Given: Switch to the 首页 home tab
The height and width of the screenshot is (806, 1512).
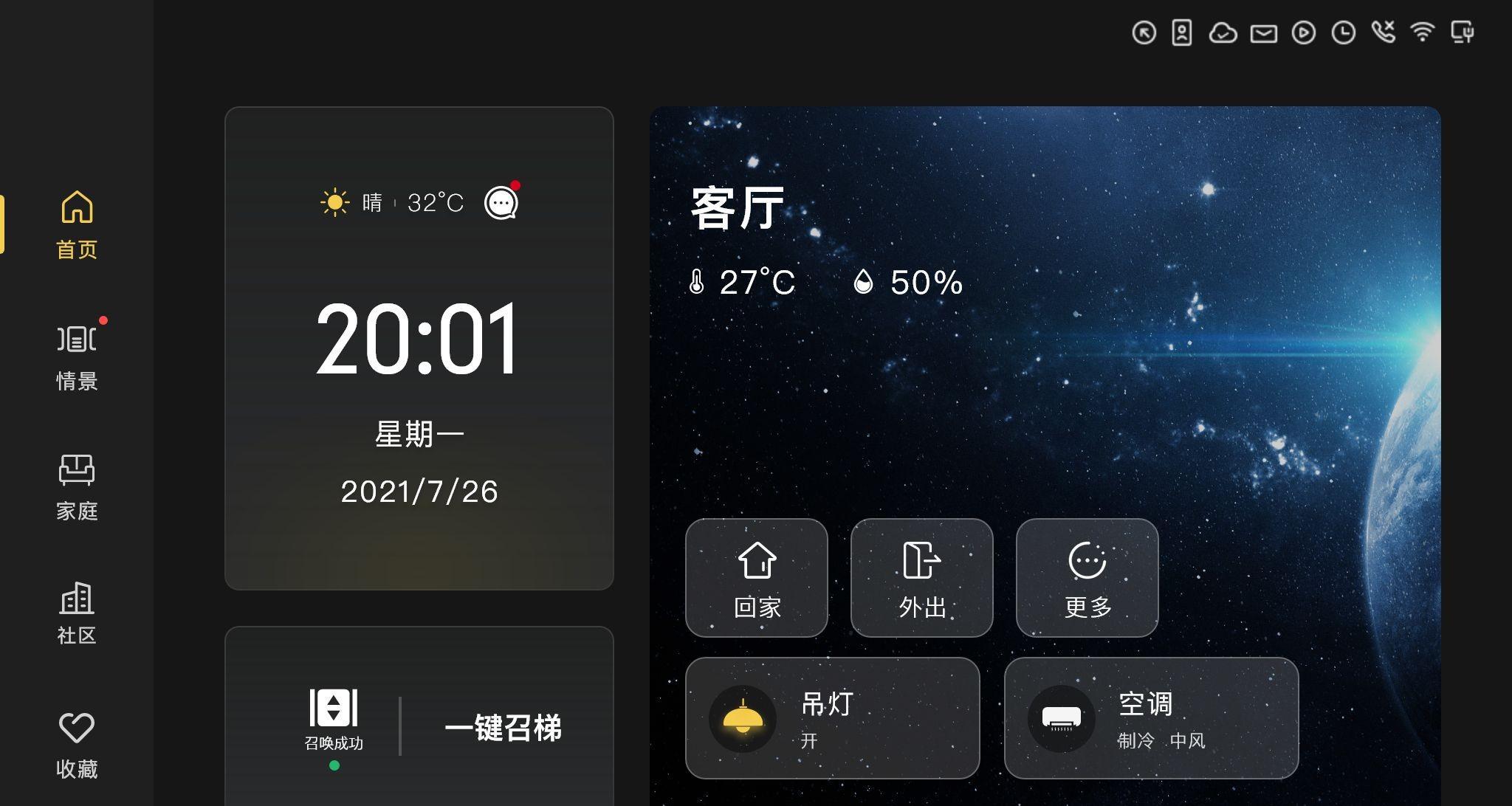Looking at the screenshot, I should (77, 224).
